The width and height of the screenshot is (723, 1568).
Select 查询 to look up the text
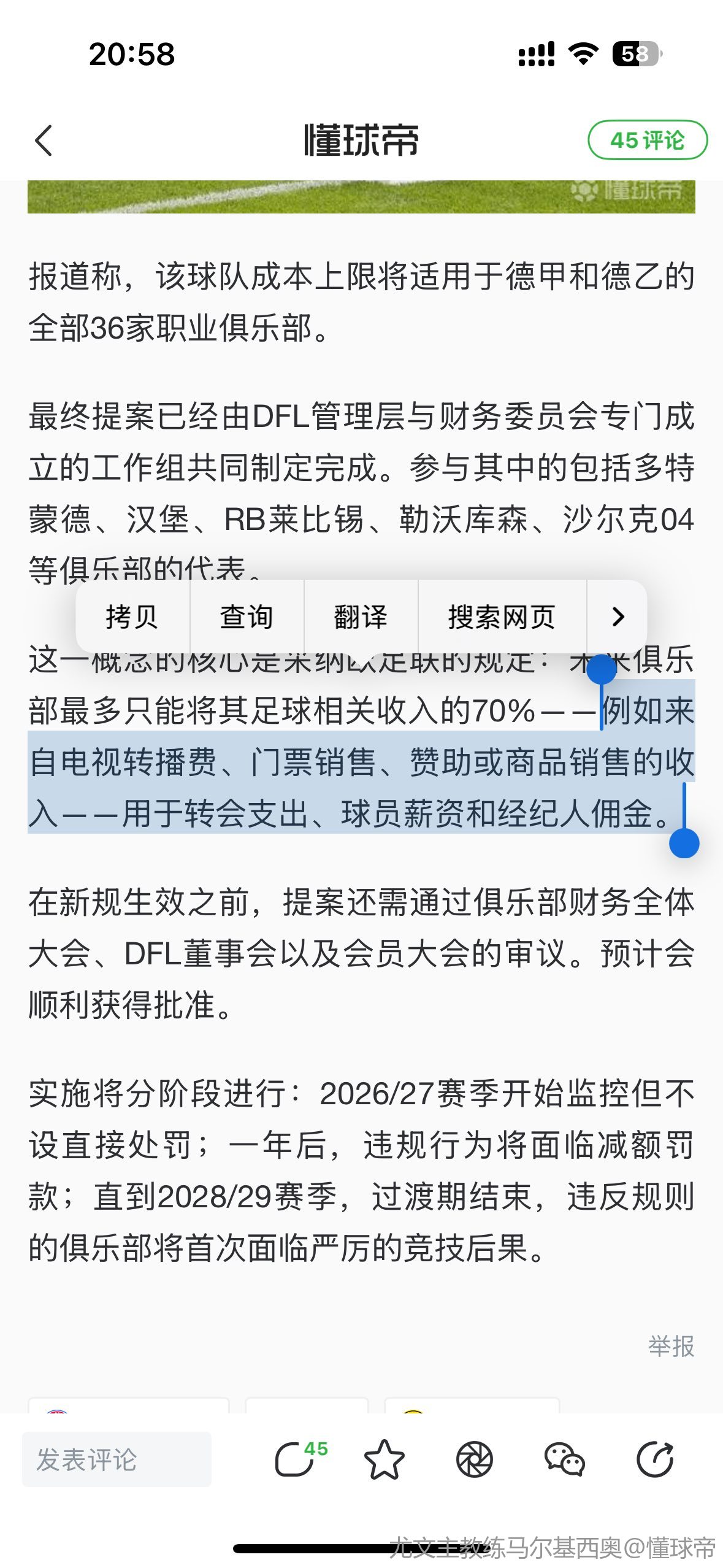coord(247,617)
